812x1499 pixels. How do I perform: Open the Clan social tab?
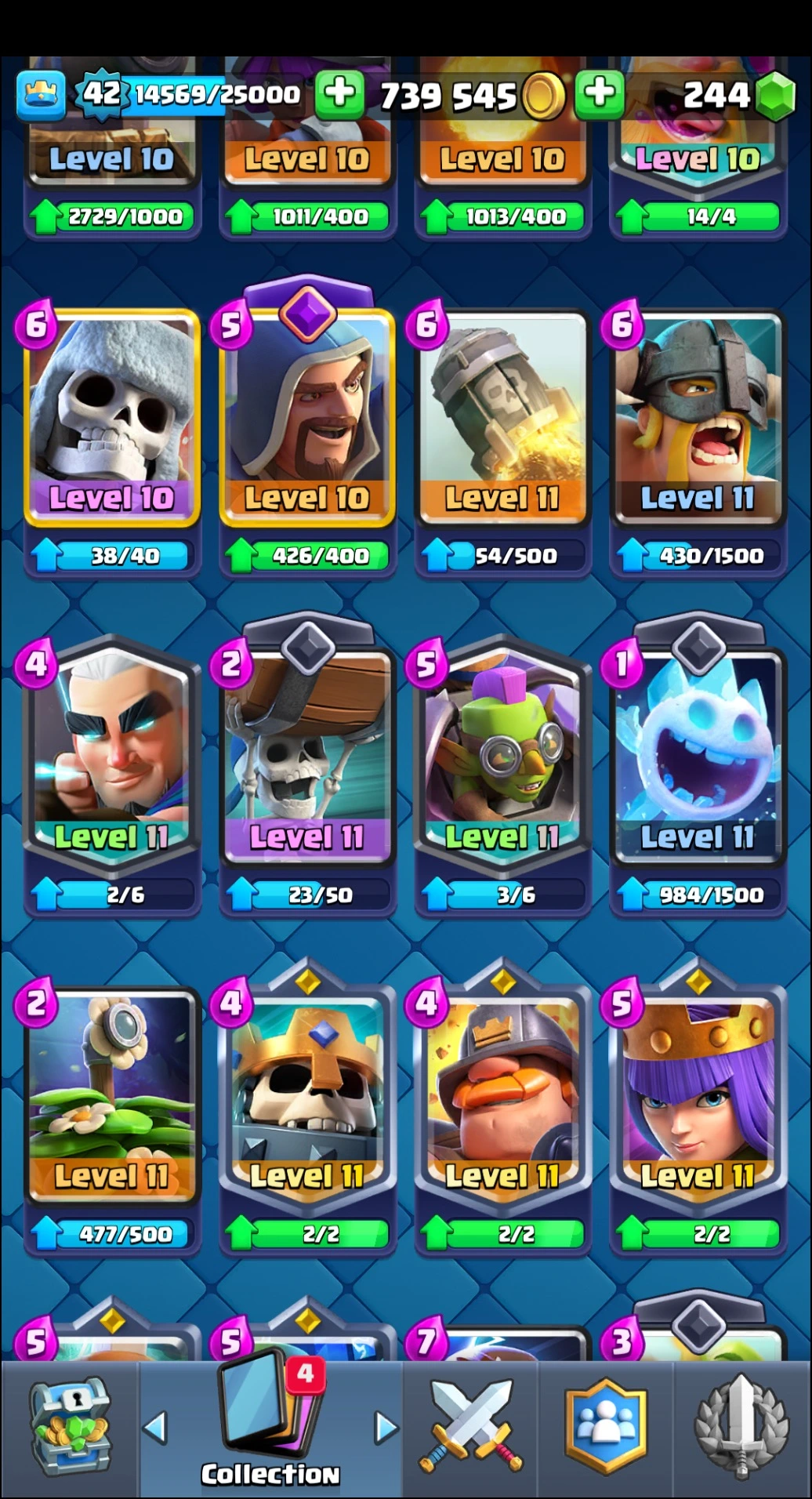606,1427
